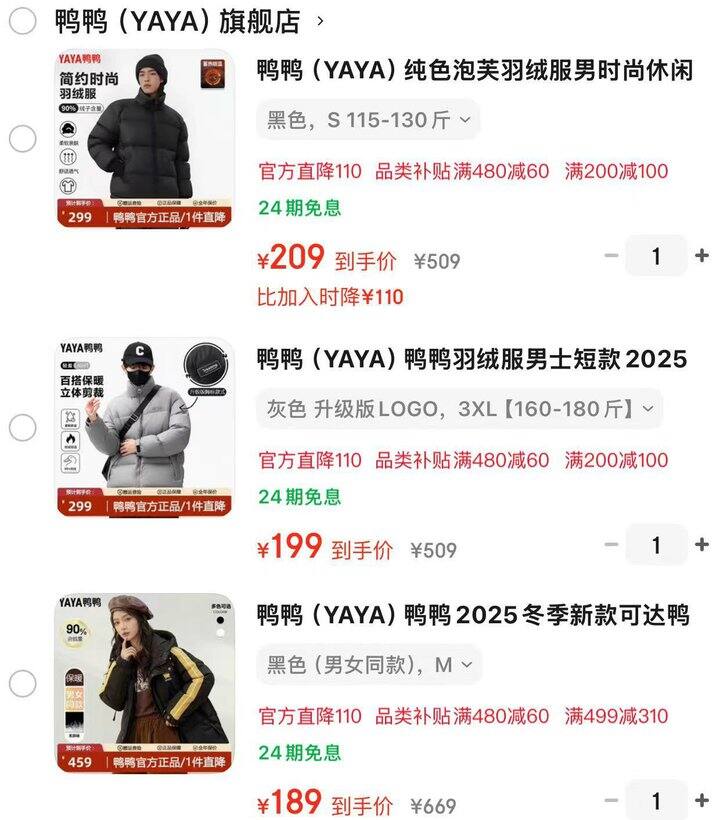
Task: Open 纯色泡芙羽绒服男时尚休闲 product title
Action: click(x=474, y=72)
